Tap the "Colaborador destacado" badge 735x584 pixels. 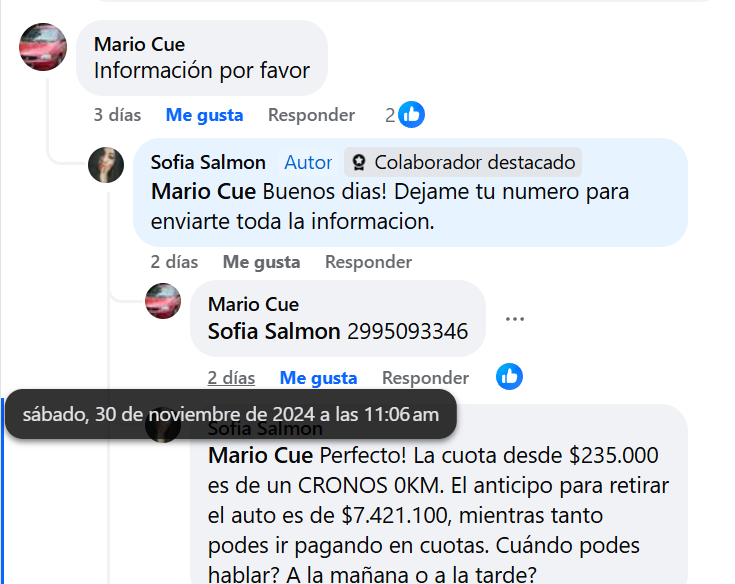(x=463, y=162)
